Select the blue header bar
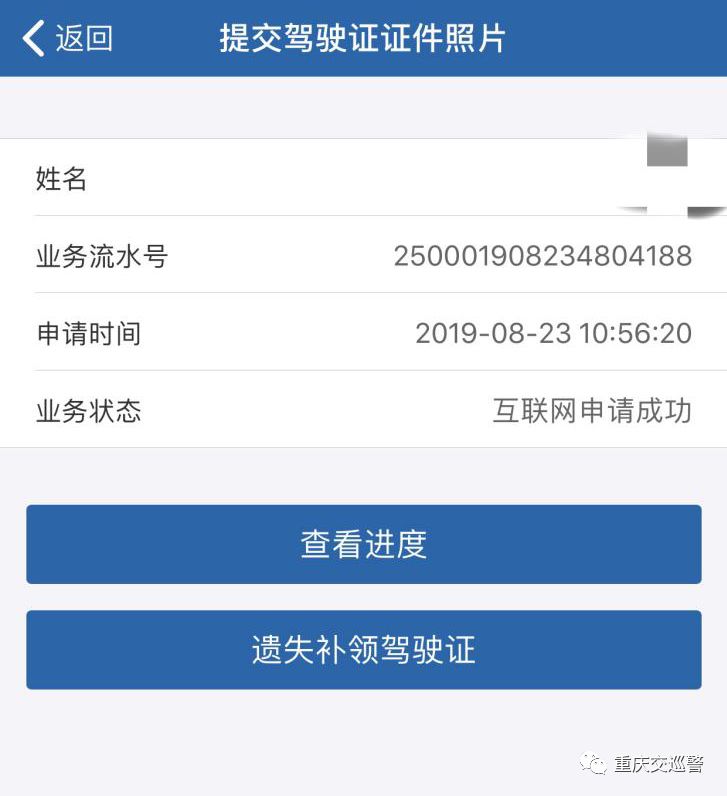 click(x=600, y=38)
